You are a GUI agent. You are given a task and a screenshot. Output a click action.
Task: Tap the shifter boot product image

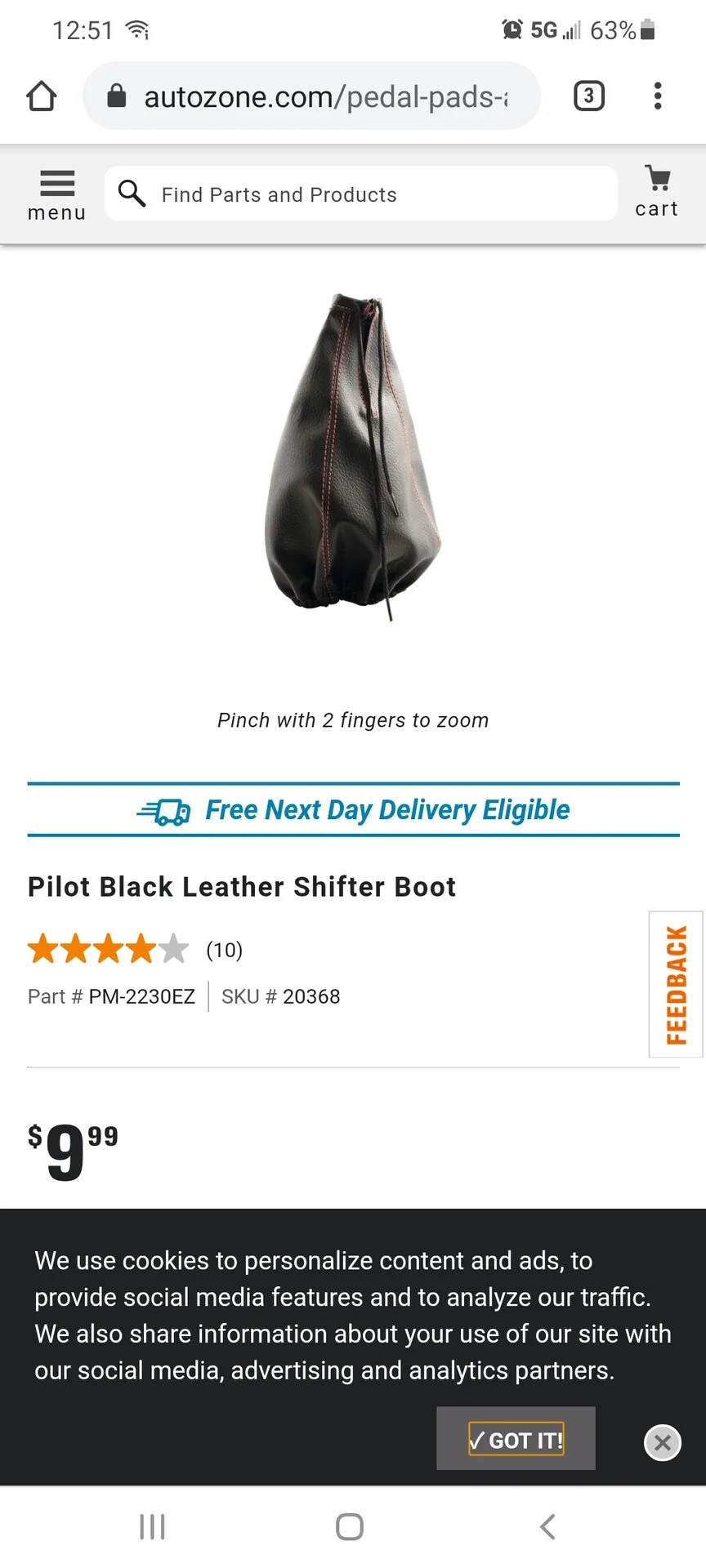pyautogui.click(x=354, y=457)
